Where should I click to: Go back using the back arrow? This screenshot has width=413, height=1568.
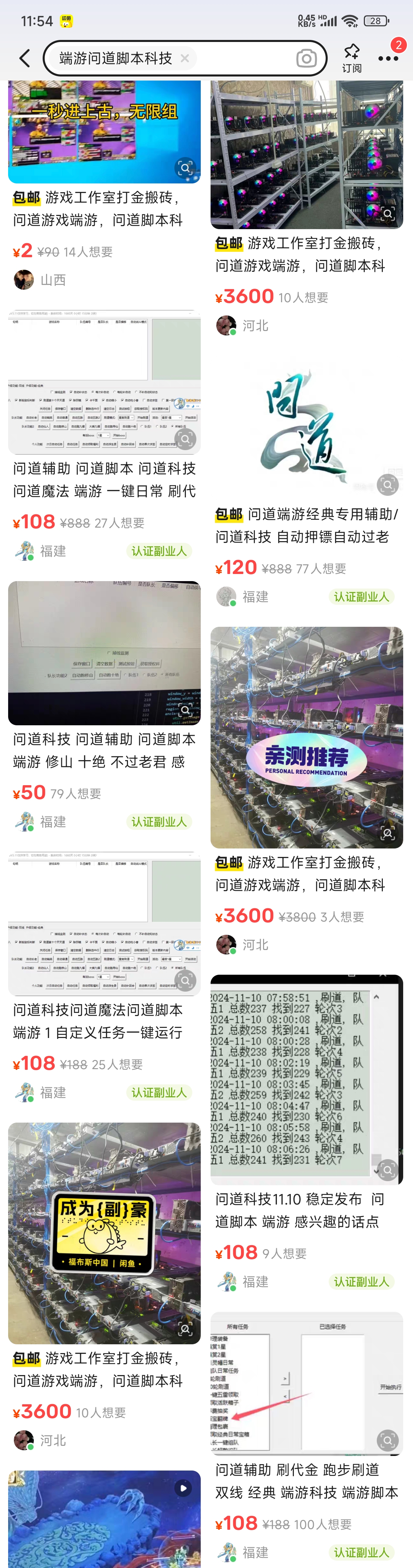(x=25, y=59)
